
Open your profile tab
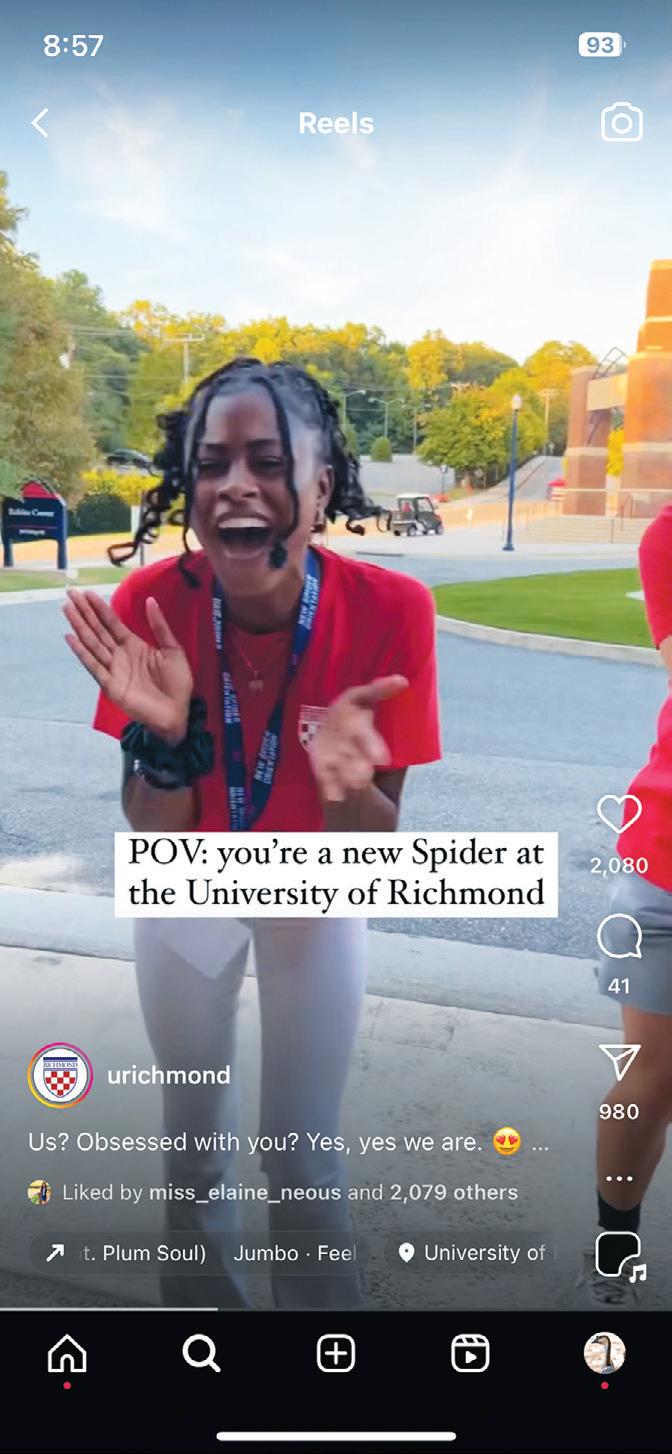(x=604, y=1354)
